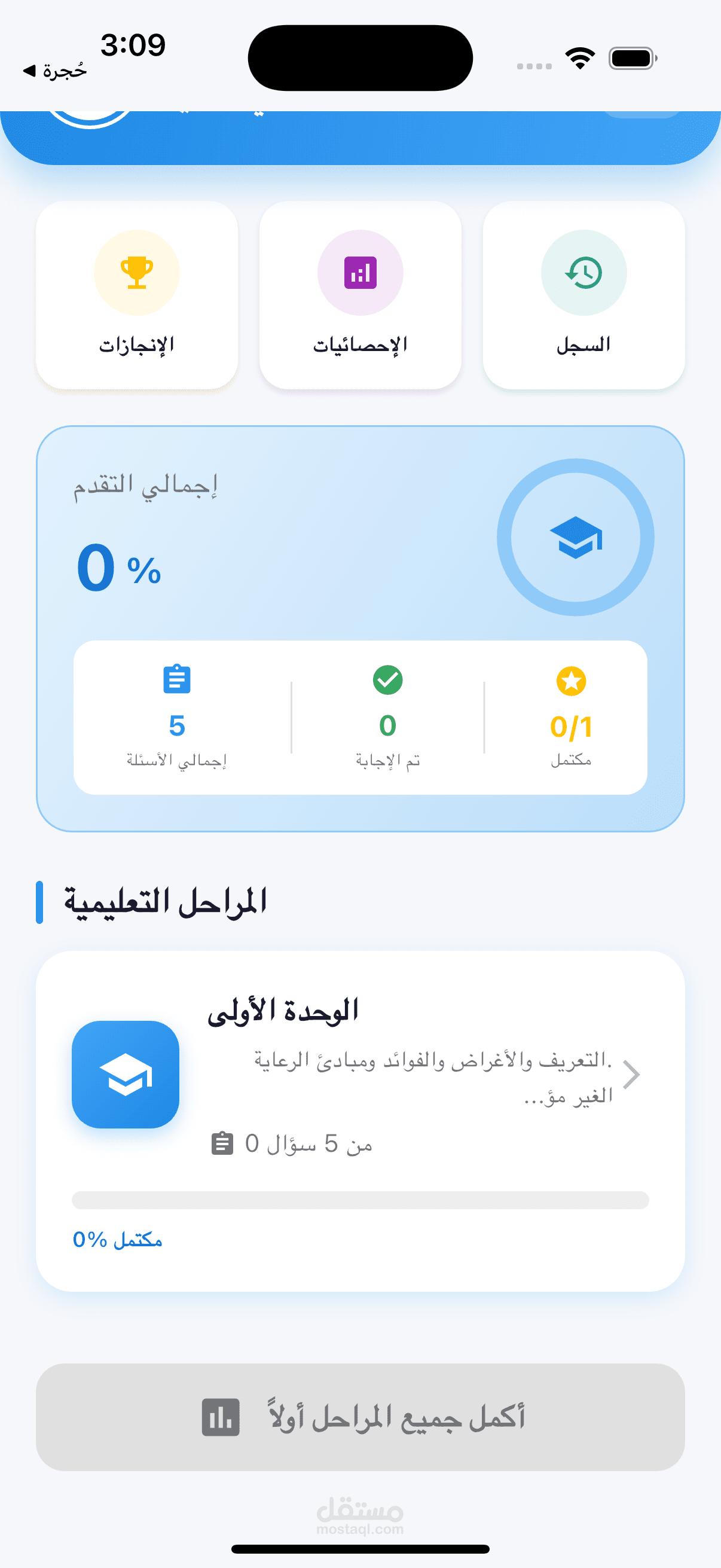Click the bar chart icon in the bottom button

point(220,1418)
